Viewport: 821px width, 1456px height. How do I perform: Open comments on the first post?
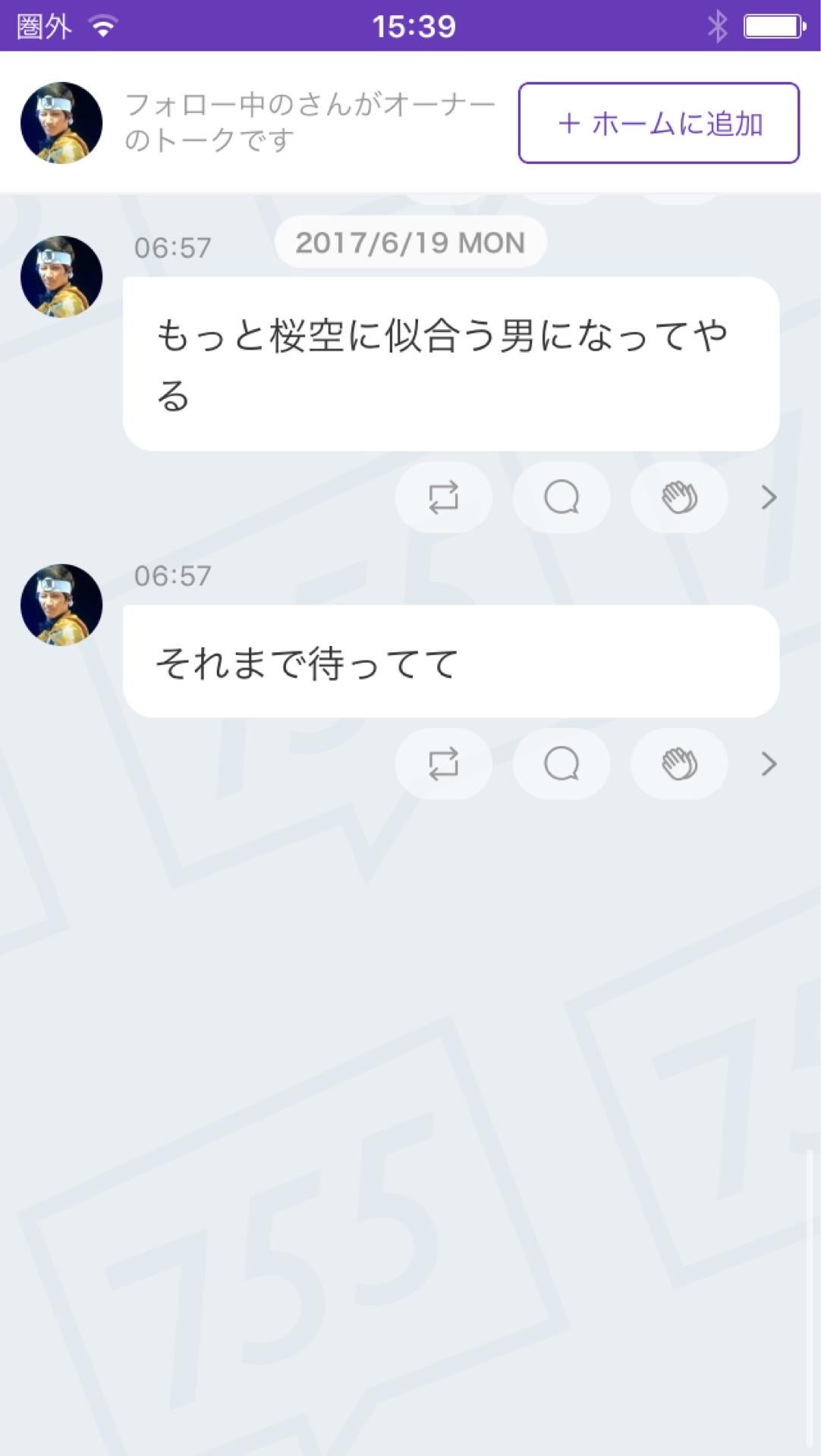click(561, 497)
